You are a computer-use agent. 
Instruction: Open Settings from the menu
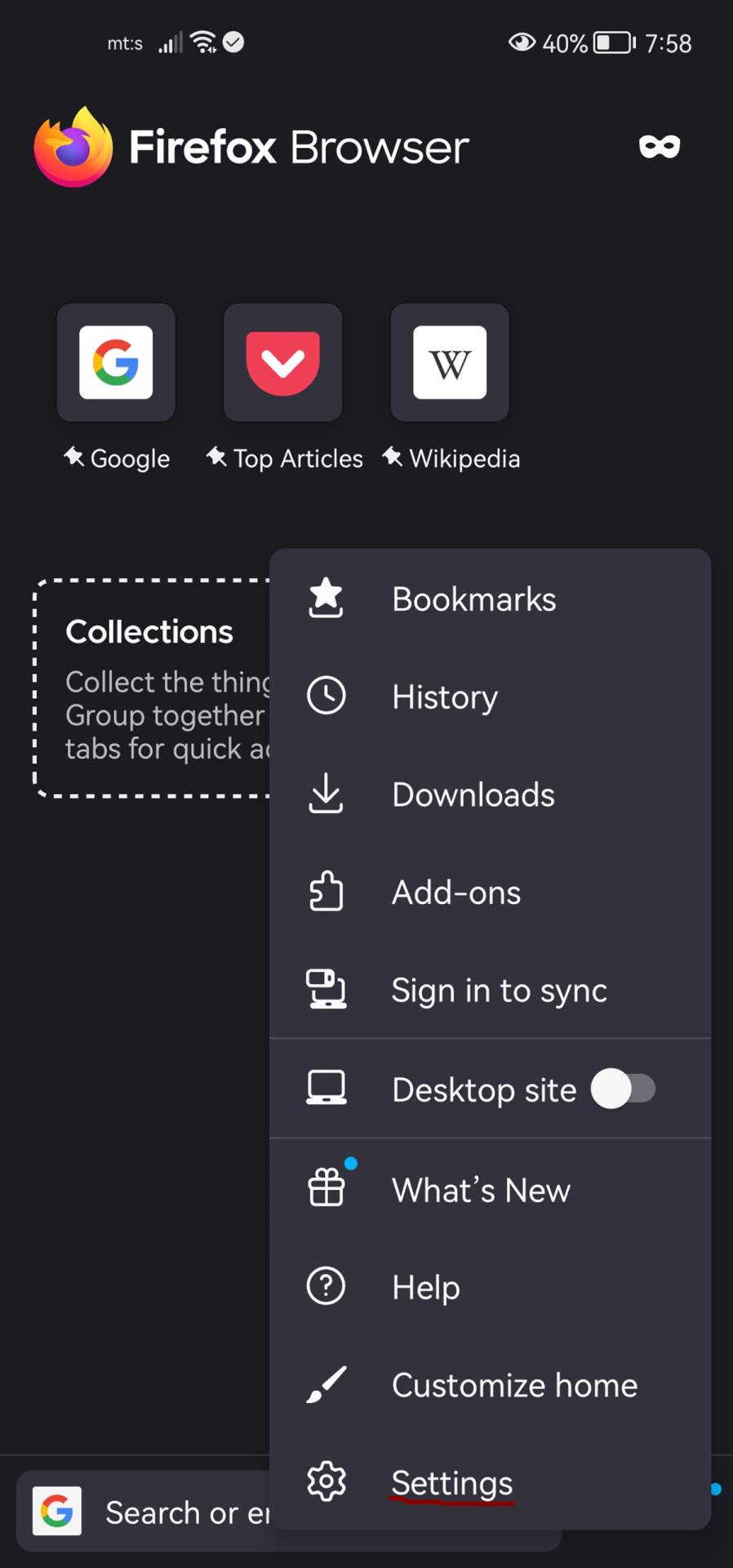tap(451, 1481)
